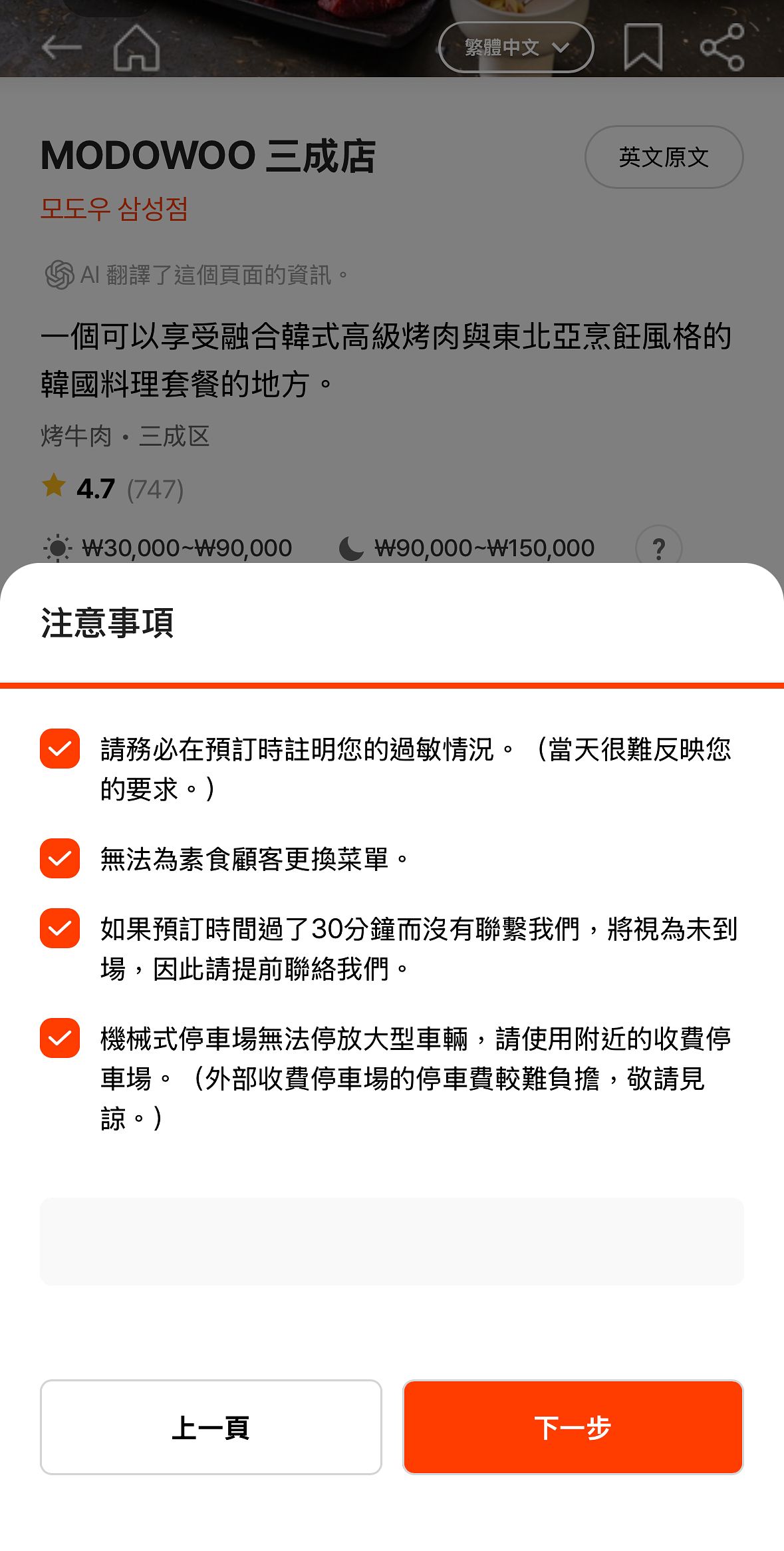Tap the 英文原文 button
The image size is (784, 1551).
pos(664,157)
